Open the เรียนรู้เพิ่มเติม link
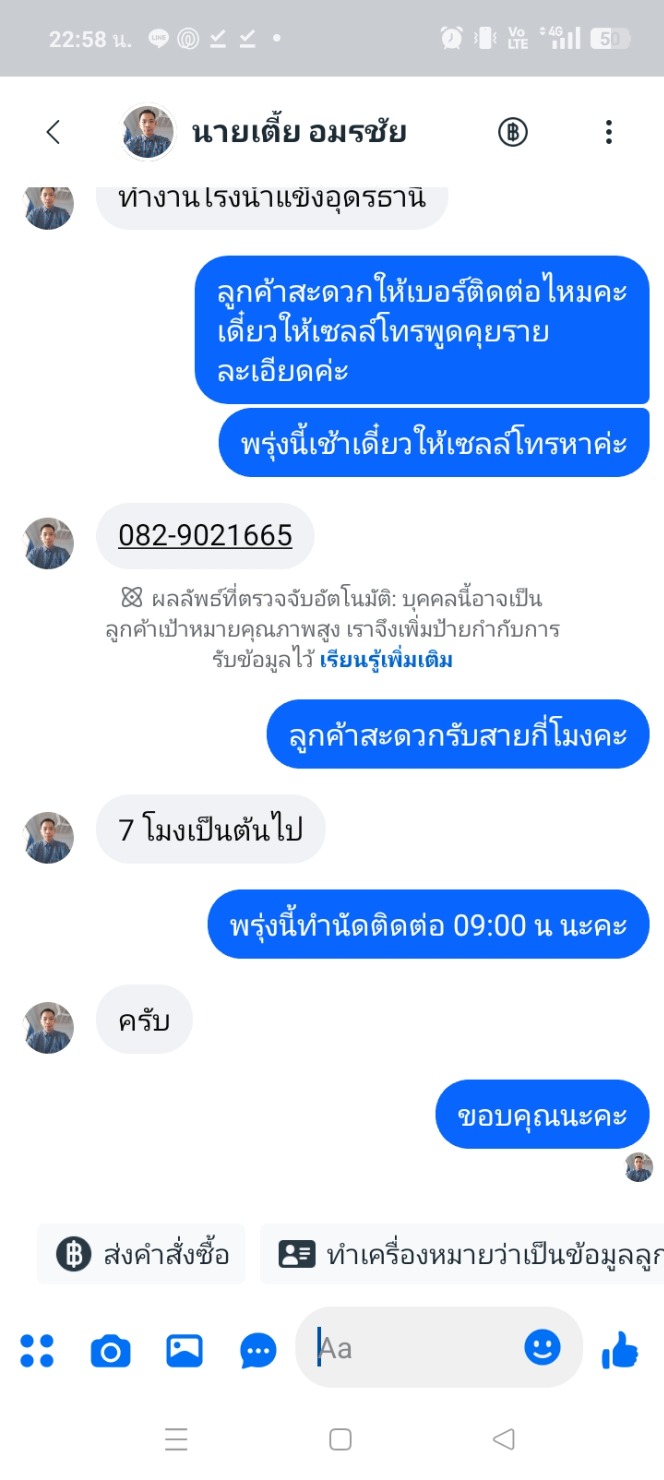 386,660
